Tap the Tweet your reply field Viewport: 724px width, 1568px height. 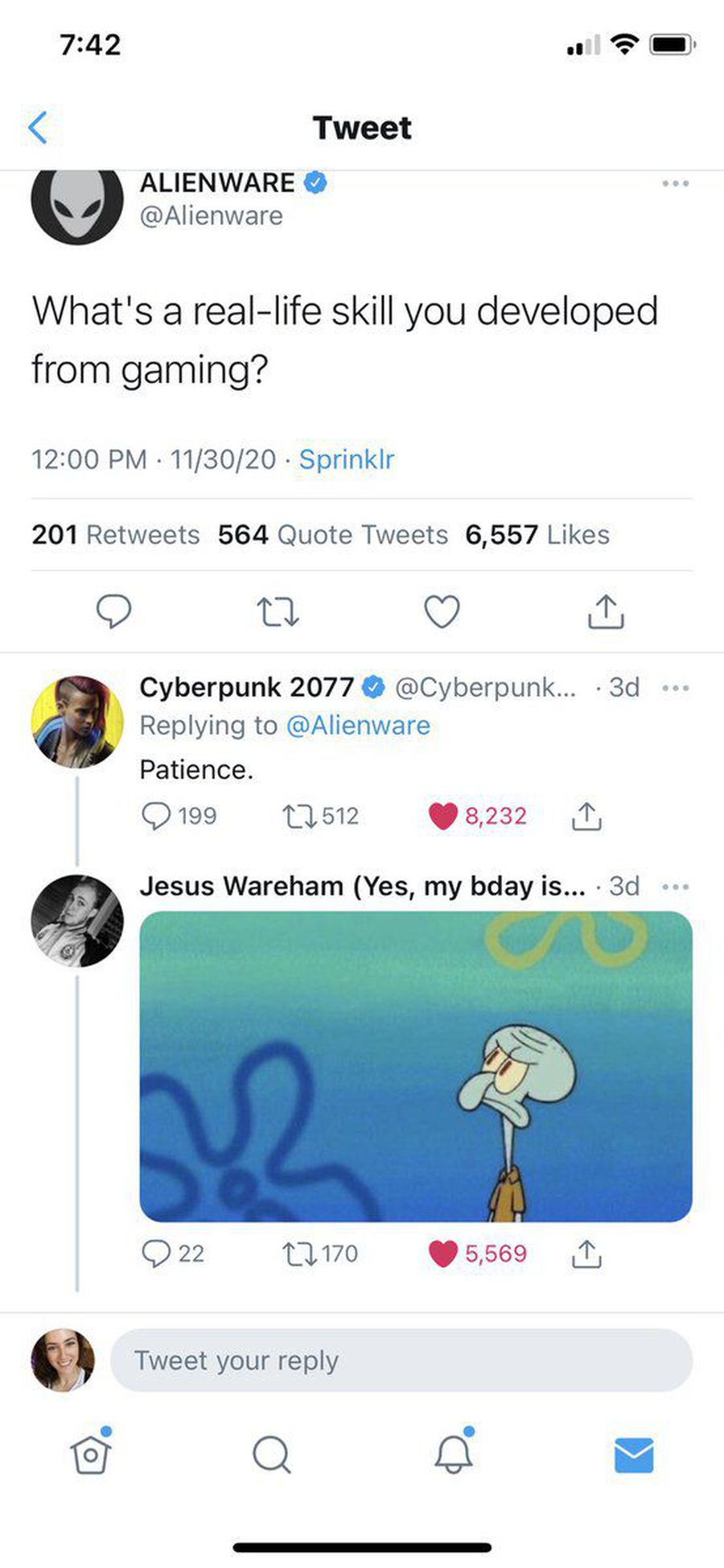point(401,1360)
